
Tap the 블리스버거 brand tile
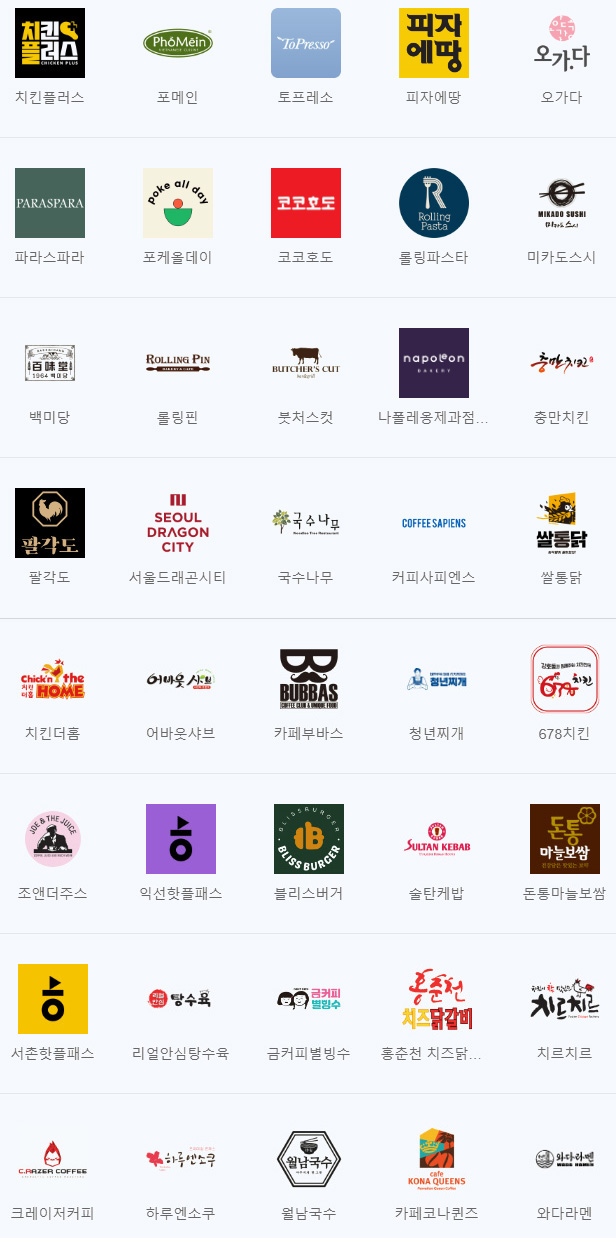click(309, 840)
